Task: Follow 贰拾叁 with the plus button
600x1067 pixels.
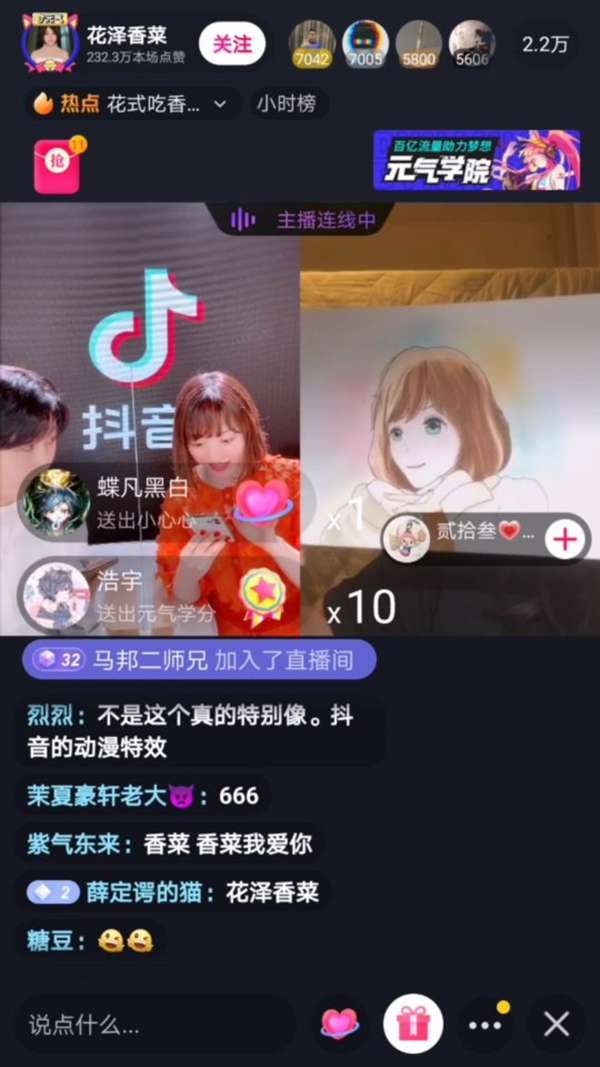Action: [565, 540]
